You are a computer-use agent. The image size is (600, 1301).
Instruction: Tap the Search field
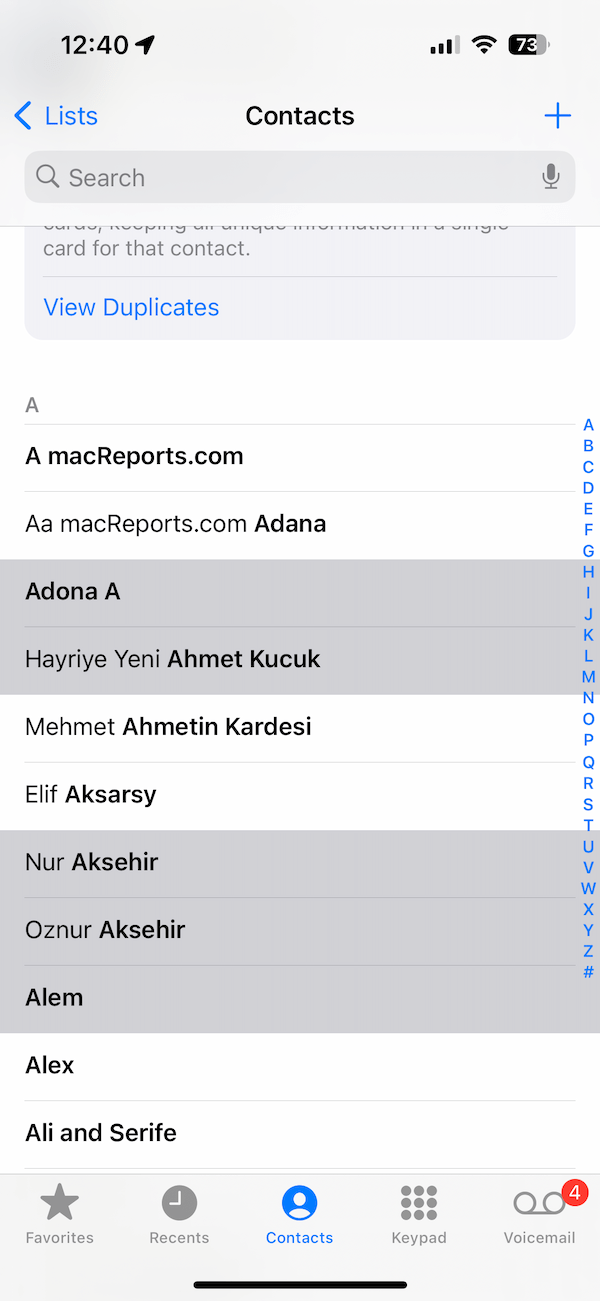point(300,177)
